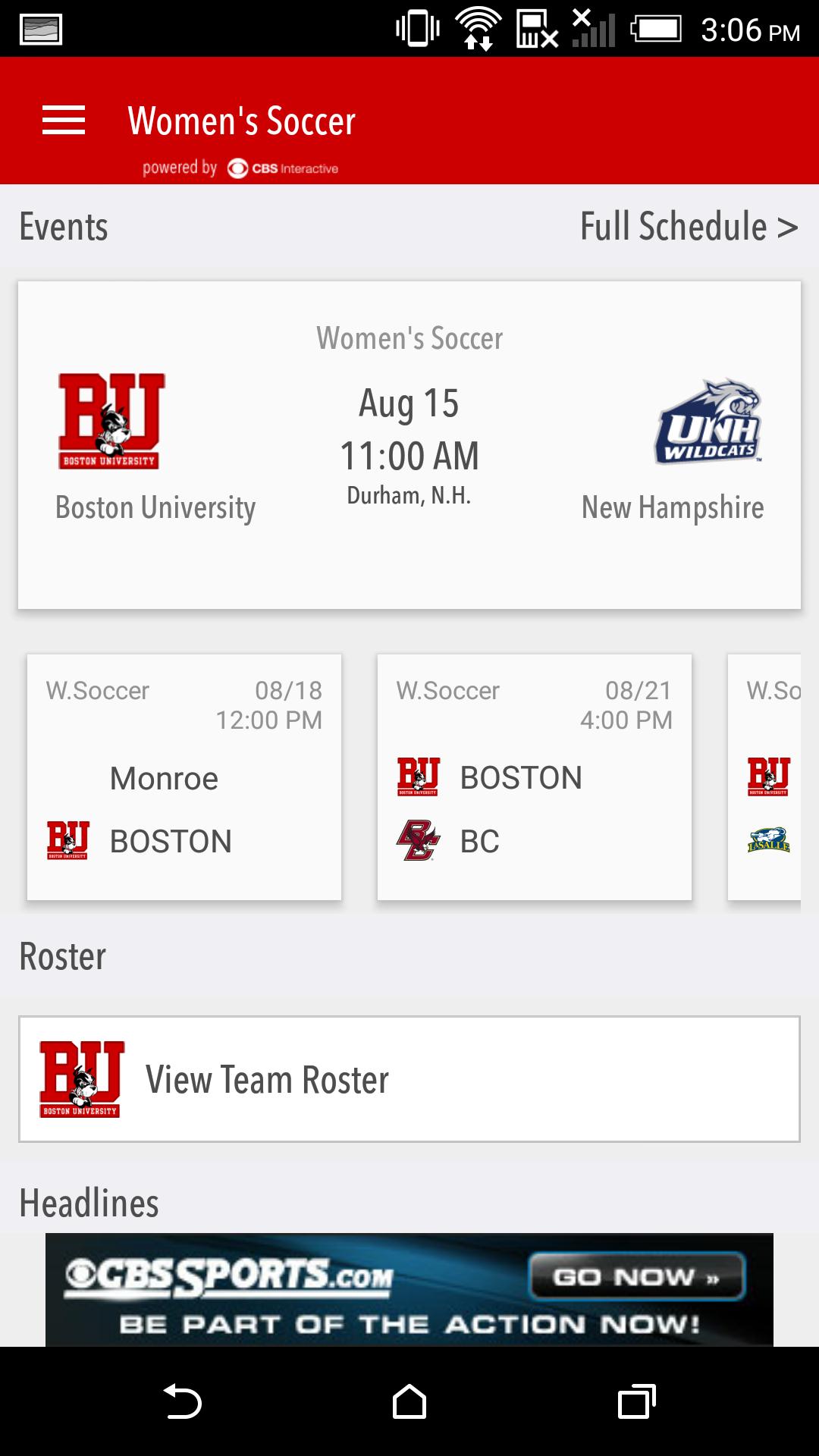Tap the La Salle logo on the partial card
Image resolution: width=819 pixels, height=1456 pixels.
point(768,840)
